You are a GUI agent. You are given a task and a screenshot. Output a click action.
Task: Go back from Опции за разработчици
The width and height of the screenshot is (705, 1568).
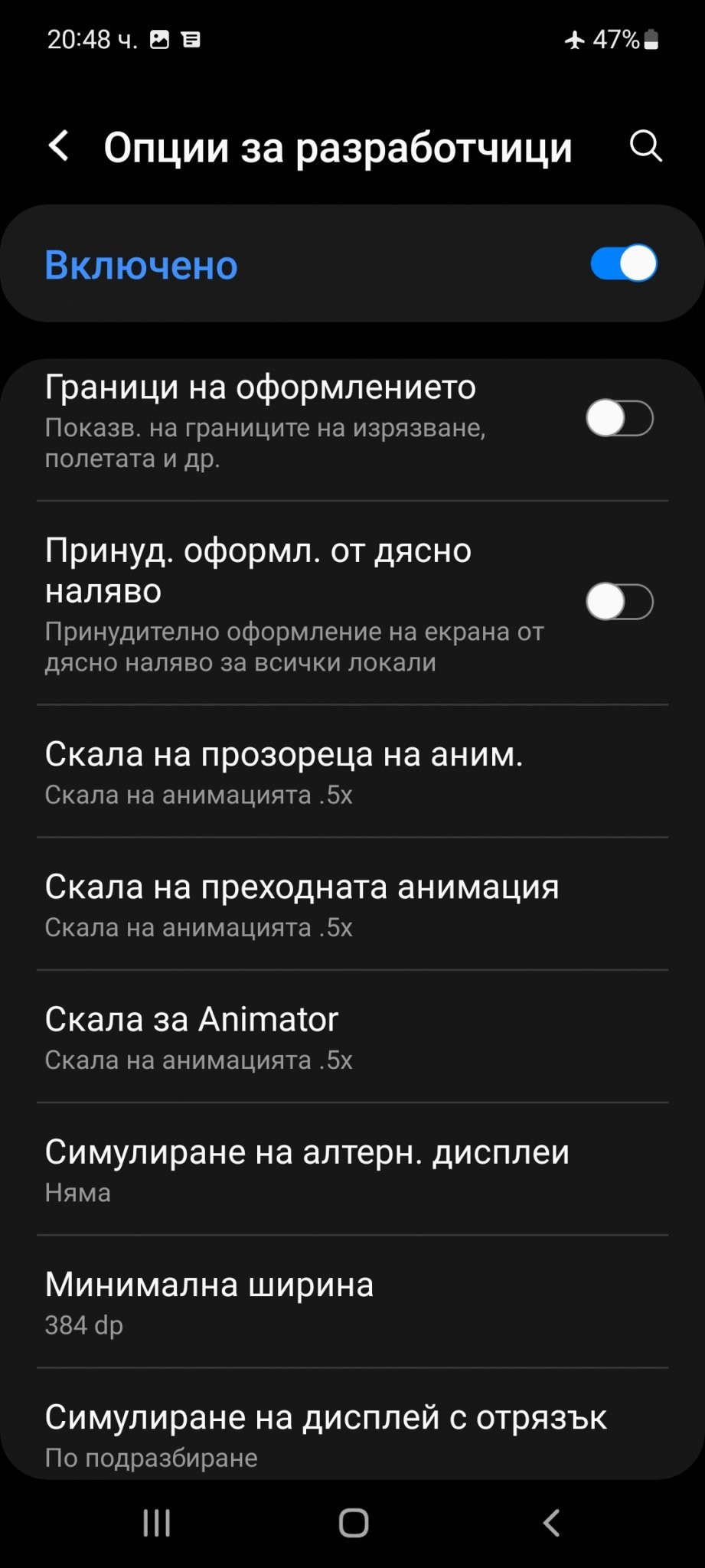(x=59, y=145)
